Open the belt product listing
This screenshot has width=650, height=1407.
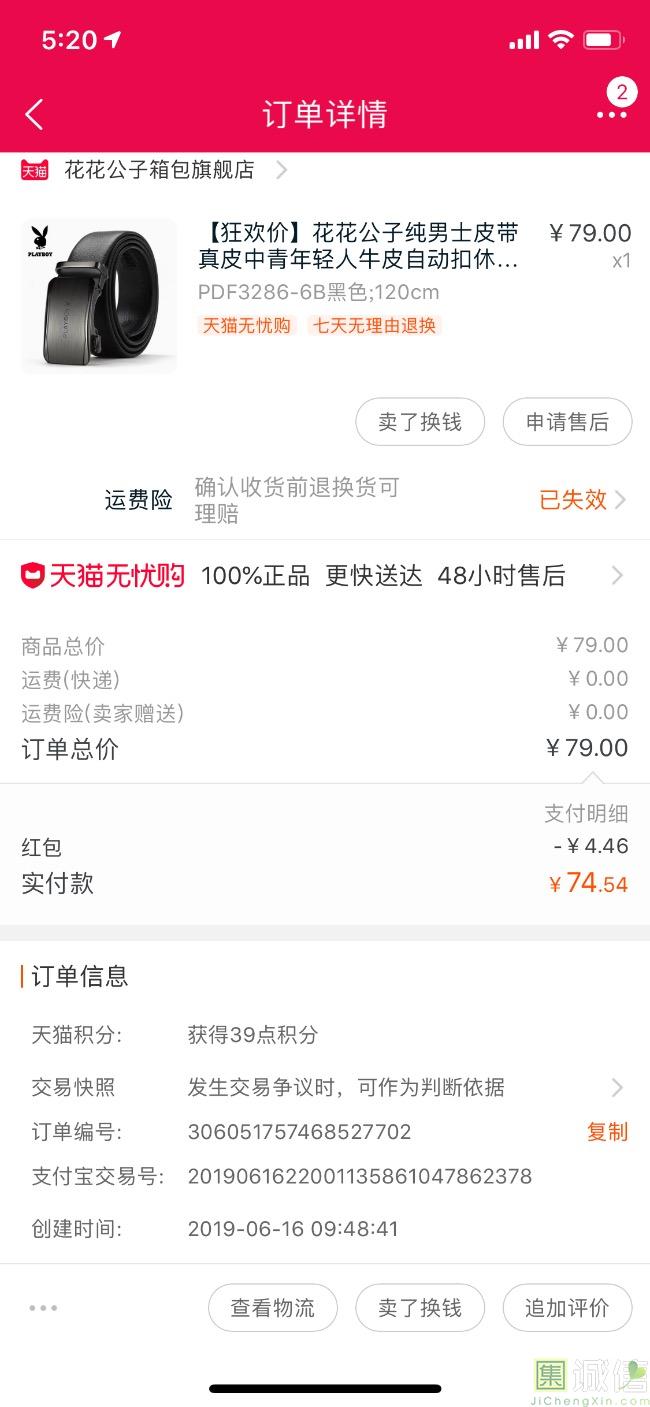point(325,296)
